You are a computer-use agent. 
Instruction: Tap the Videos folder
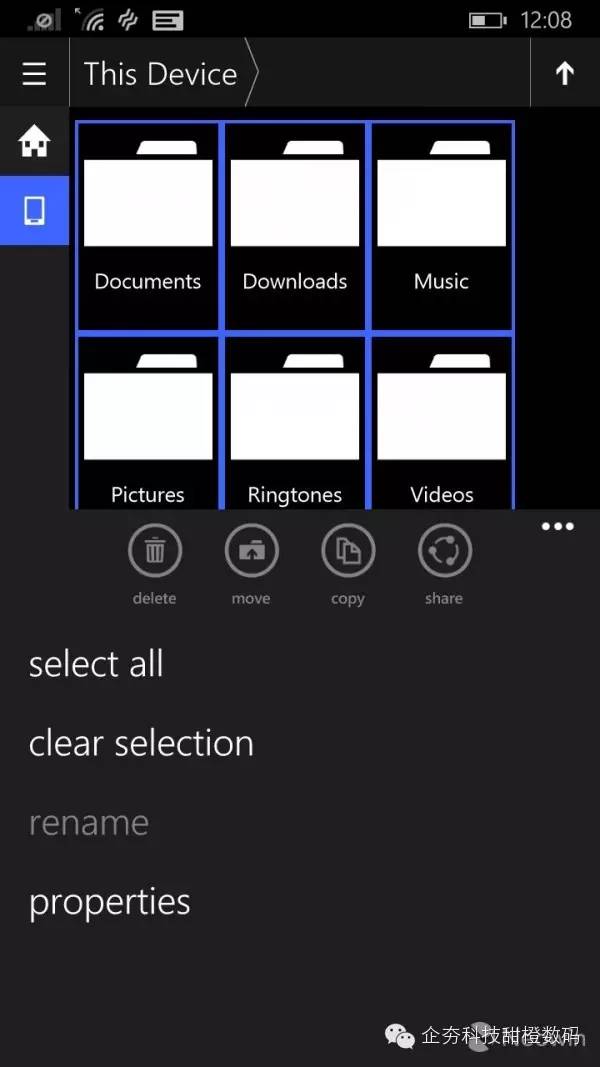(x=441, y=422)
